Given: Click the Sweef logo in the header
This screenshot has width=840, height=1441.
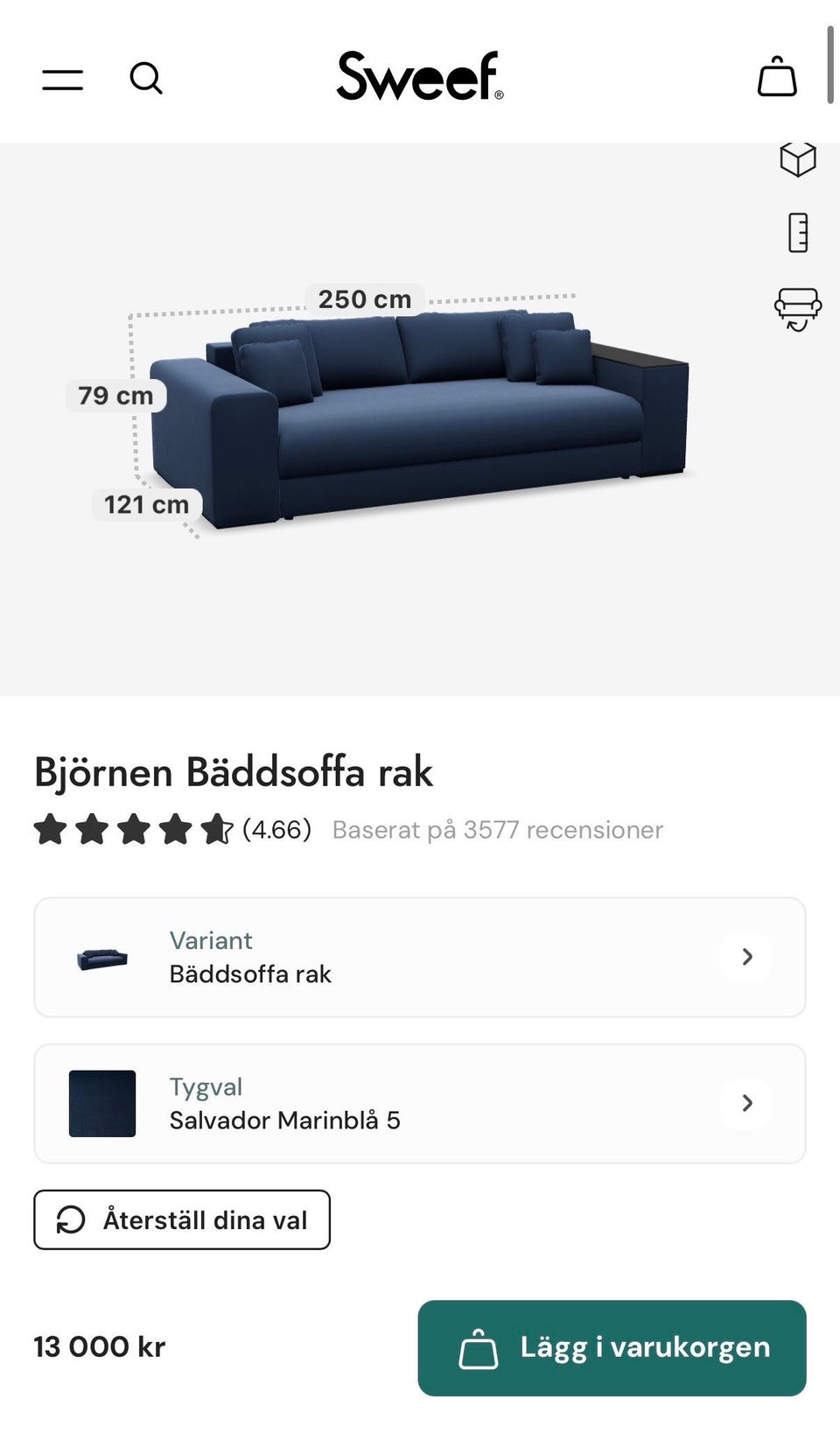Looking at the screenshot, I should tap(420, 77).
